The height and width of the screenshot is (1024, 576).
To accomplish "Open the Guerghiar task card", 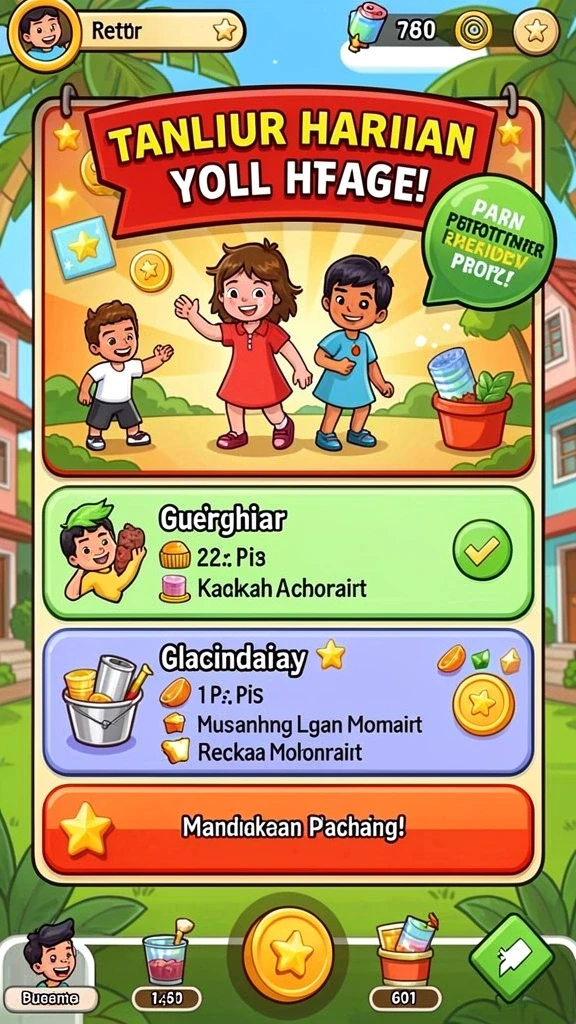I will click(288, 554).
